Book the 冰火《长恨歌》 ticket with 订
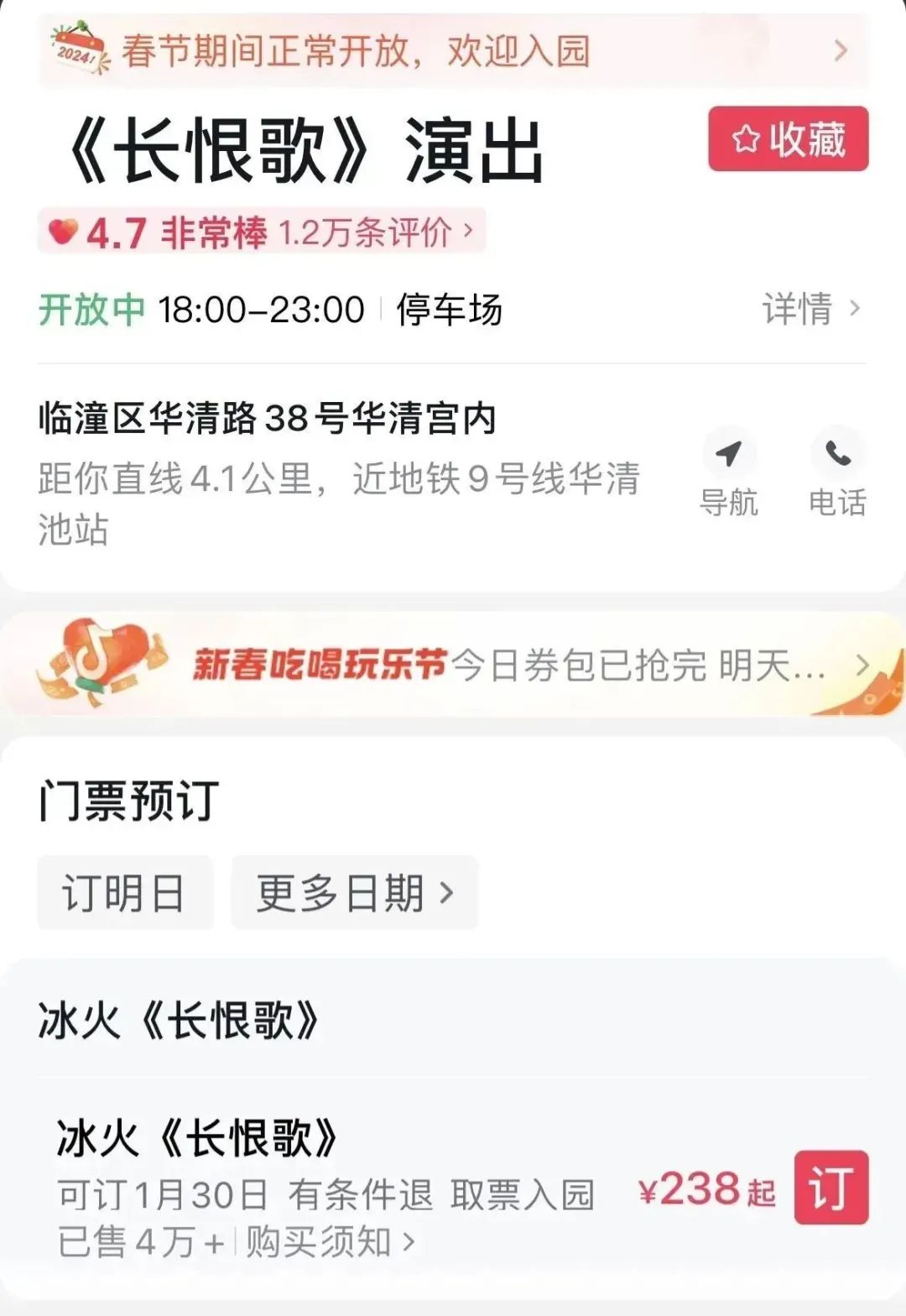906x1316 pixels. (x=830, y=1187)
